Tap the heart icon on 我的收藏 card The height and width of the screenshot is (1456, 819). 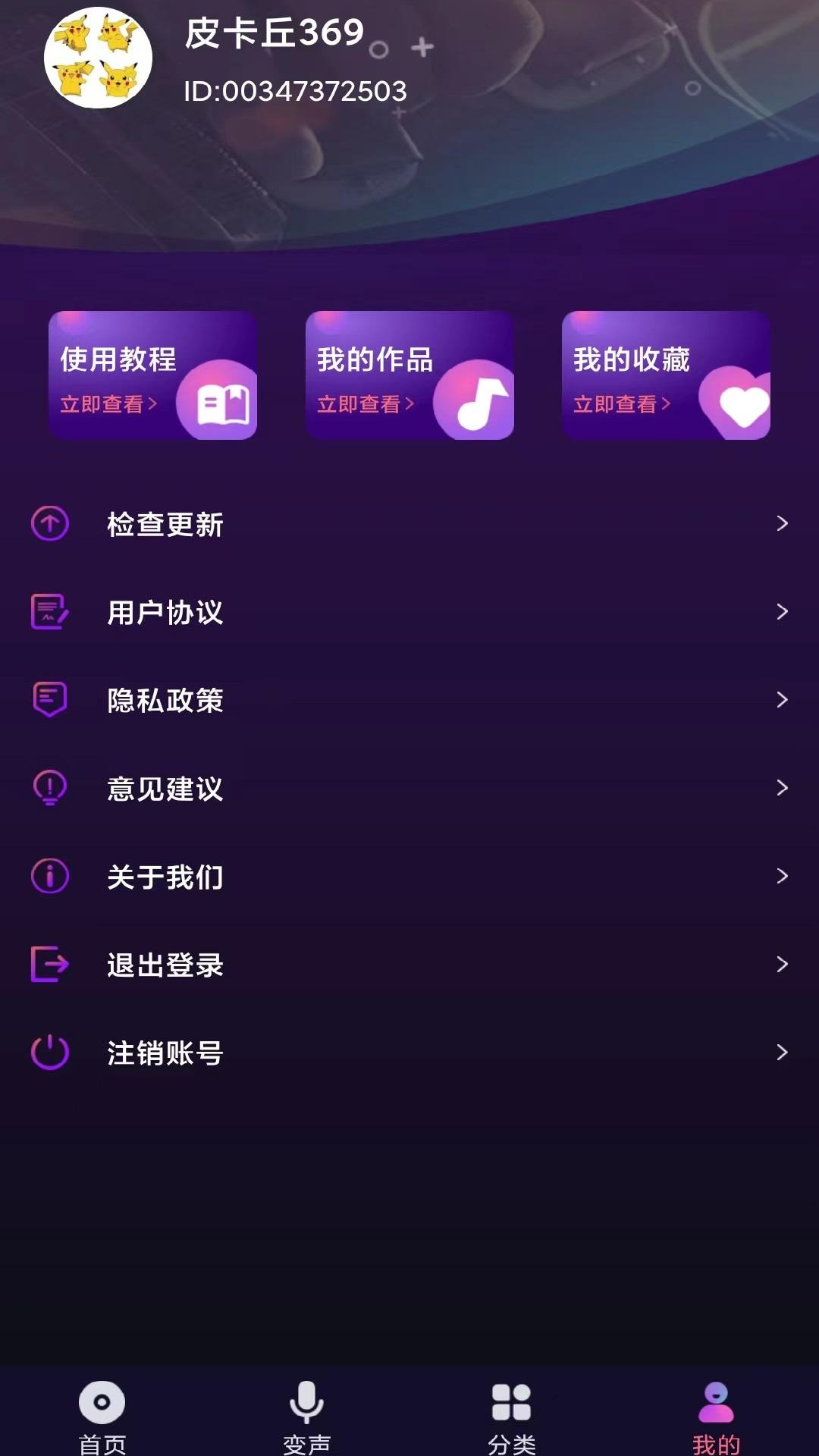[x=734, y=404]
